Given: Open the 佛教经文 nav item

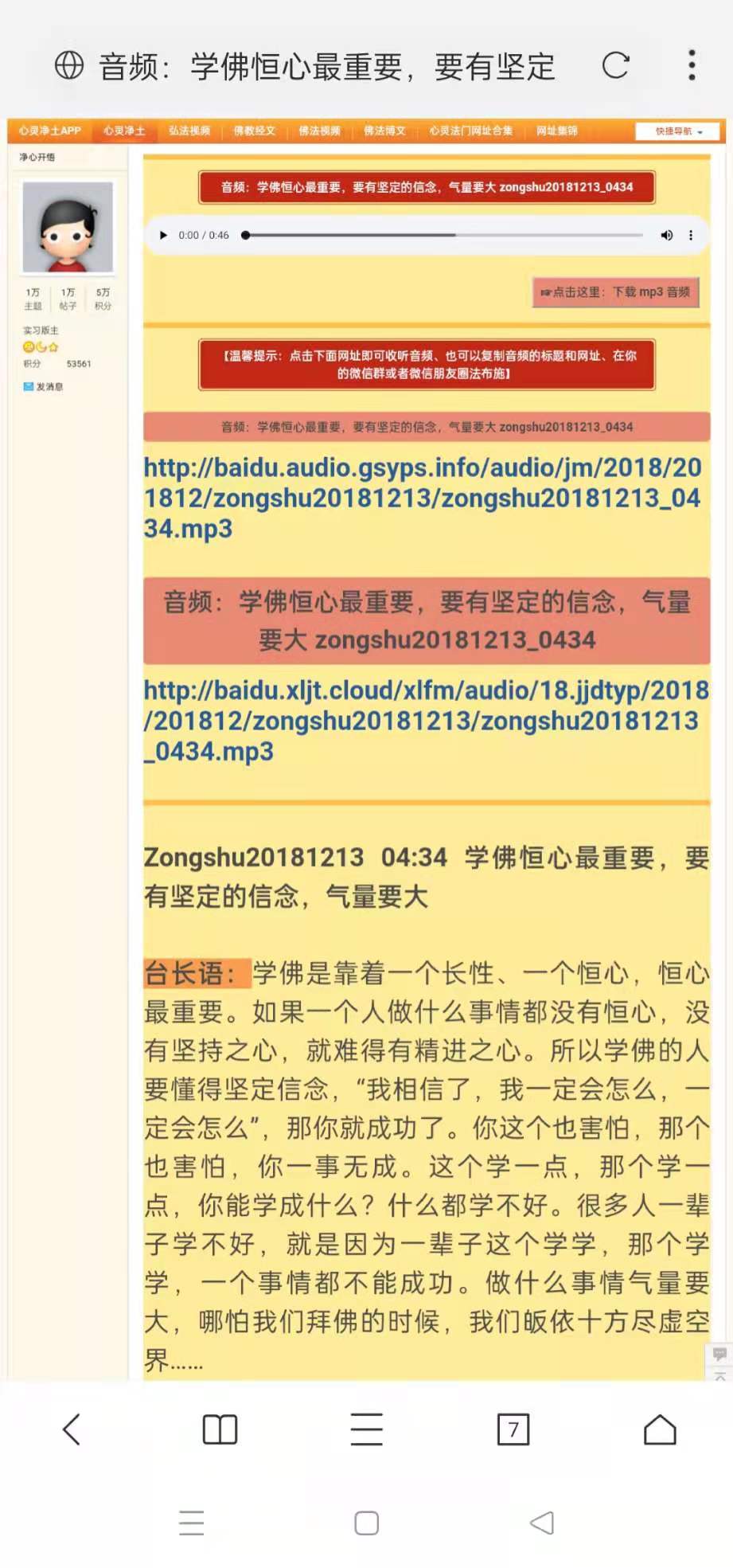Looking at the screenshot, I should 255,131.
